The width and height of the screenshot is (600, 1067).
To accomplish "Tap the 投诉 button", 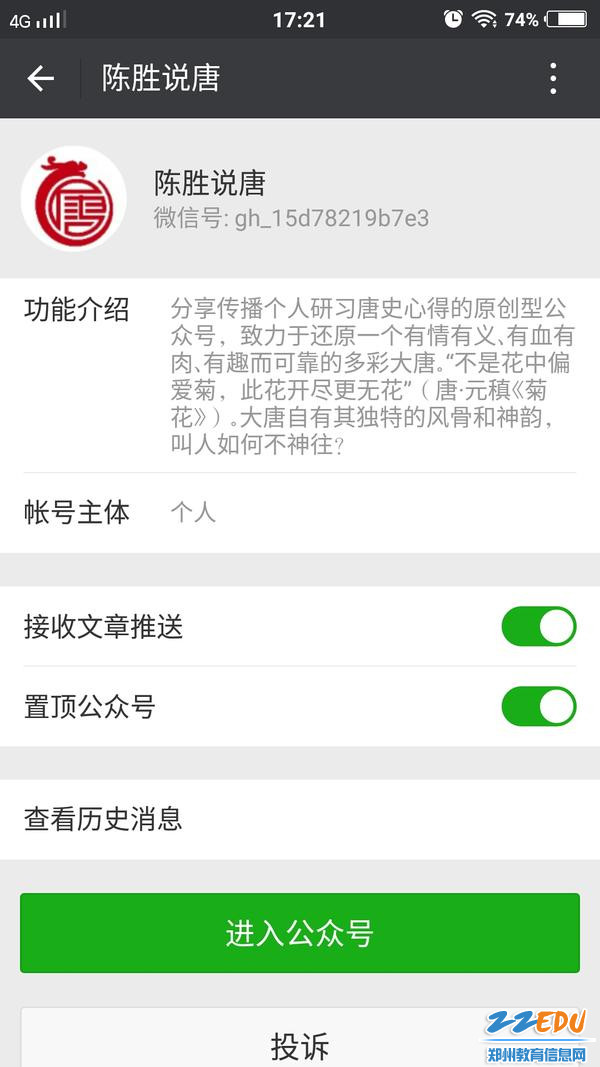I will [x=300, y=1038].
